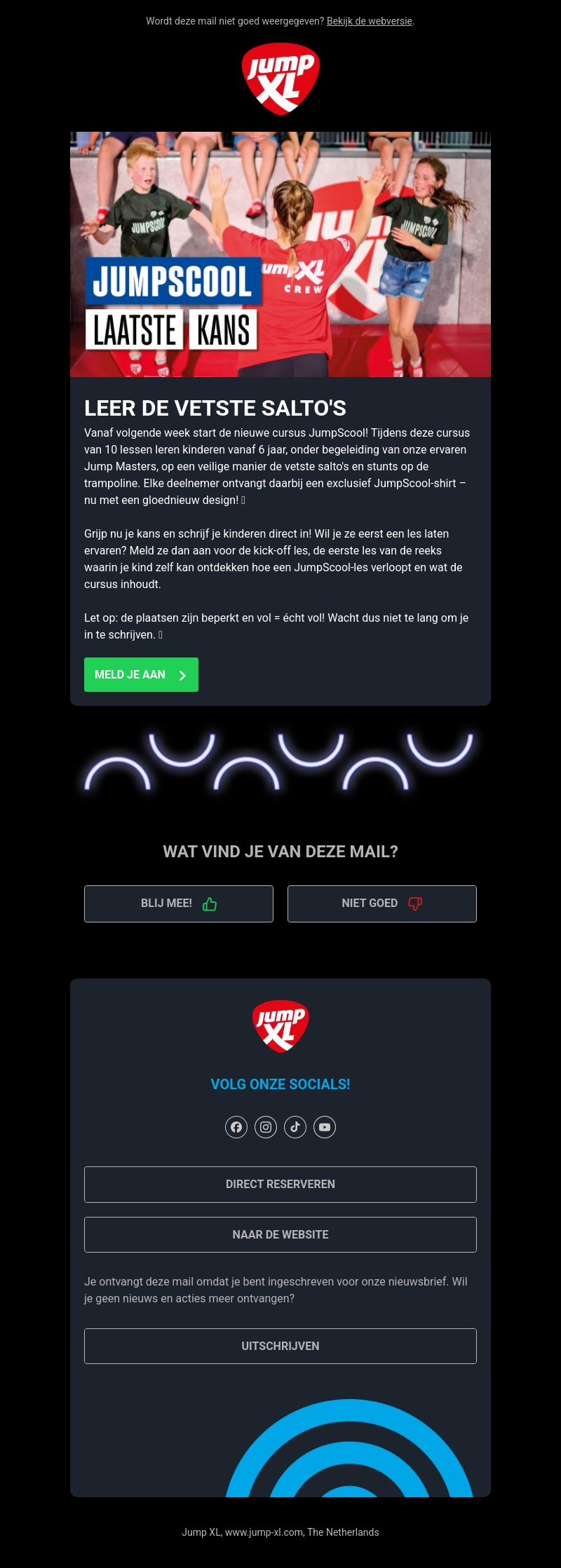Screen dimensions: 561x1568
Task: Rate the mail as 'Niet goed'
Action: [382, 904]
